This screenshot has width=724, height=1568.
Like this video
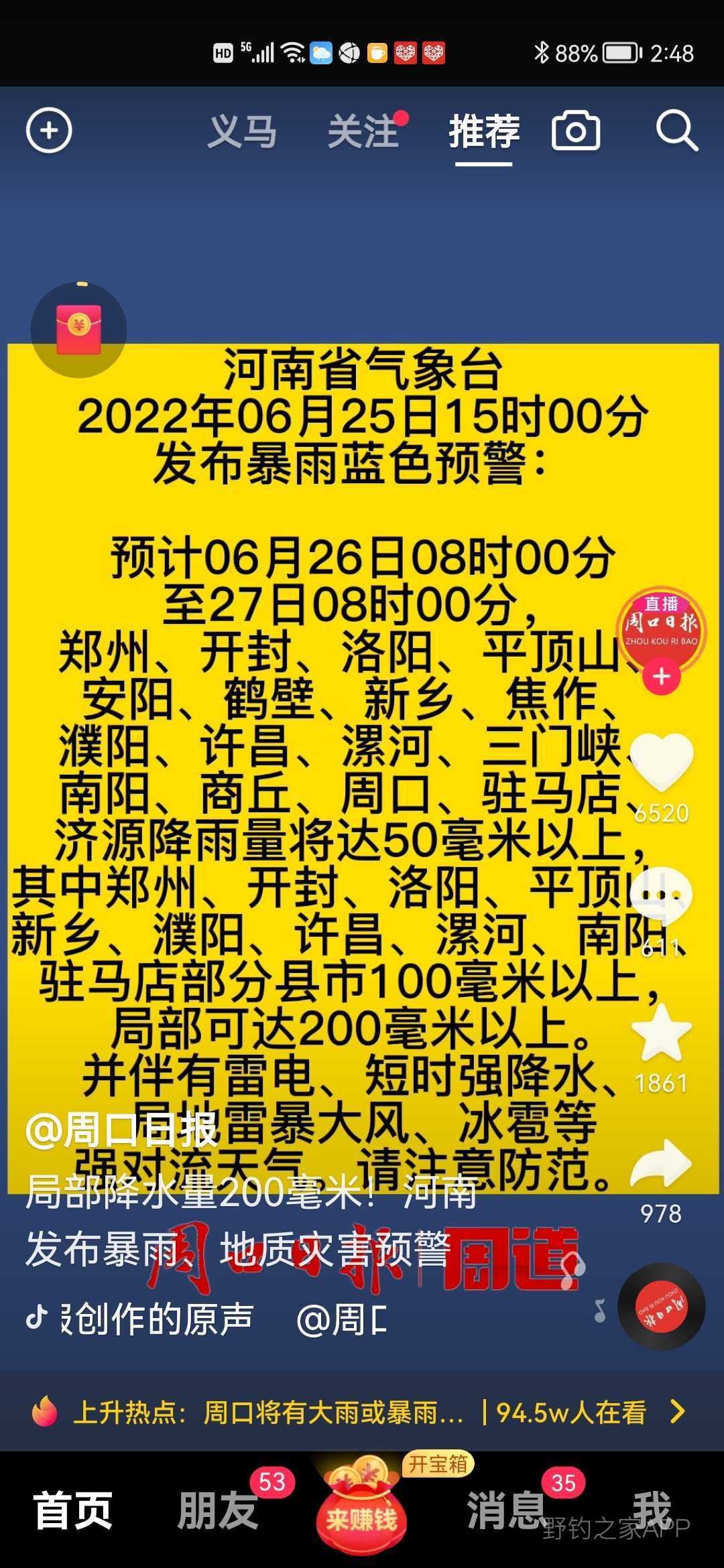661,762
